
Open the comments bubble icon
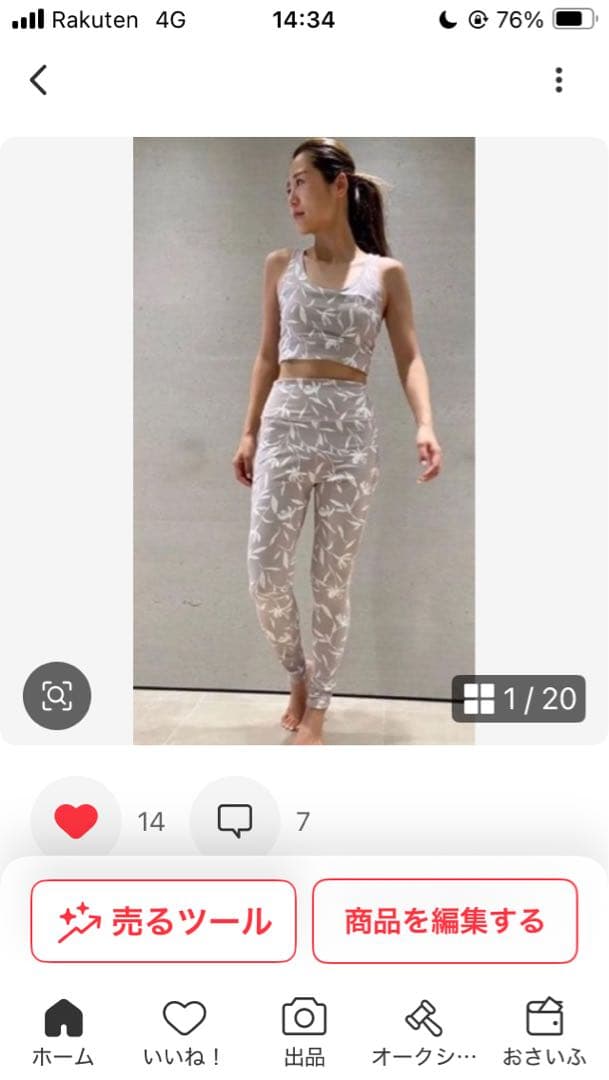(x=234, y=822)
